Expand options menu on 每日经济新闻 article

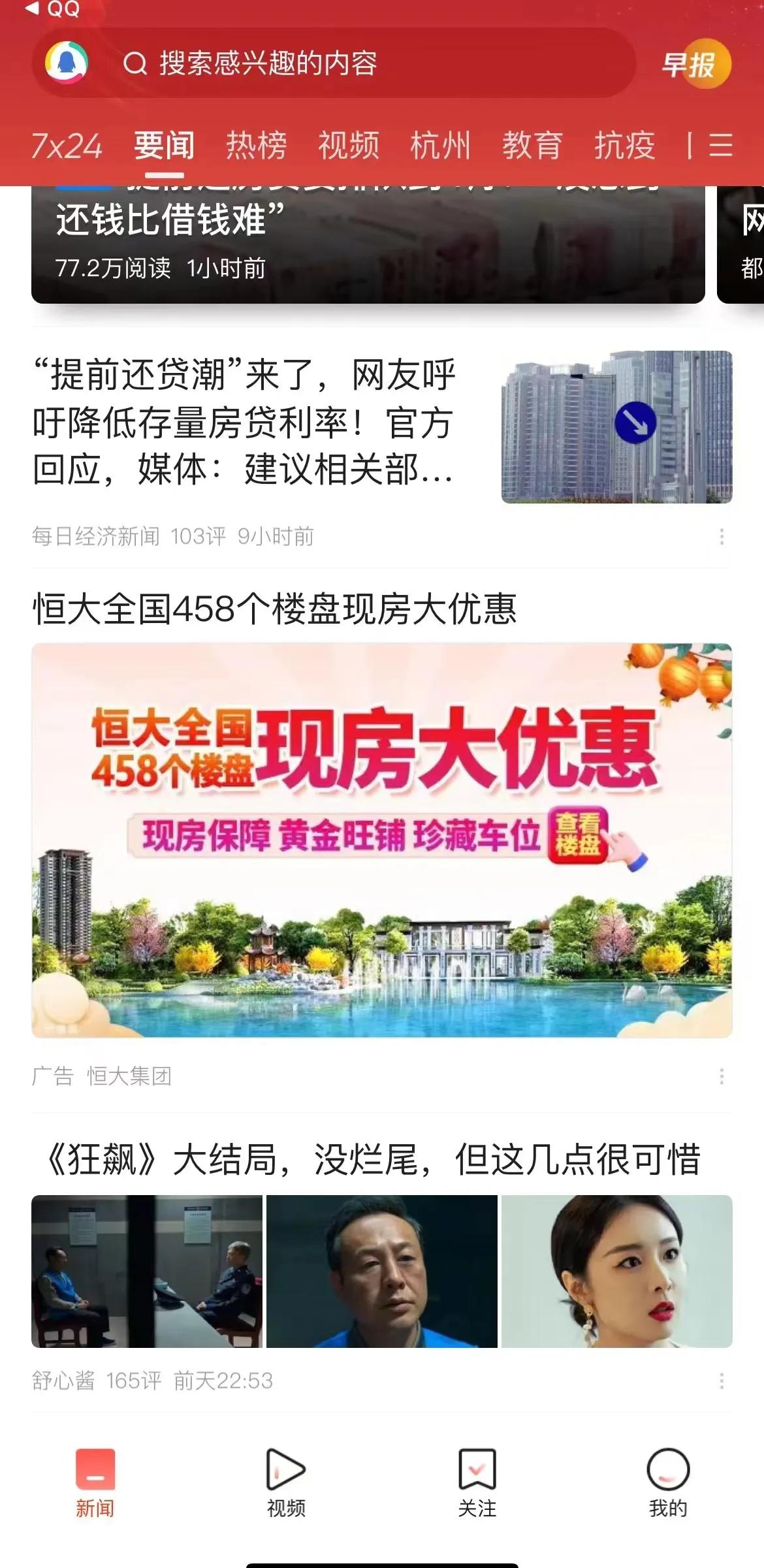click(722, 539)
